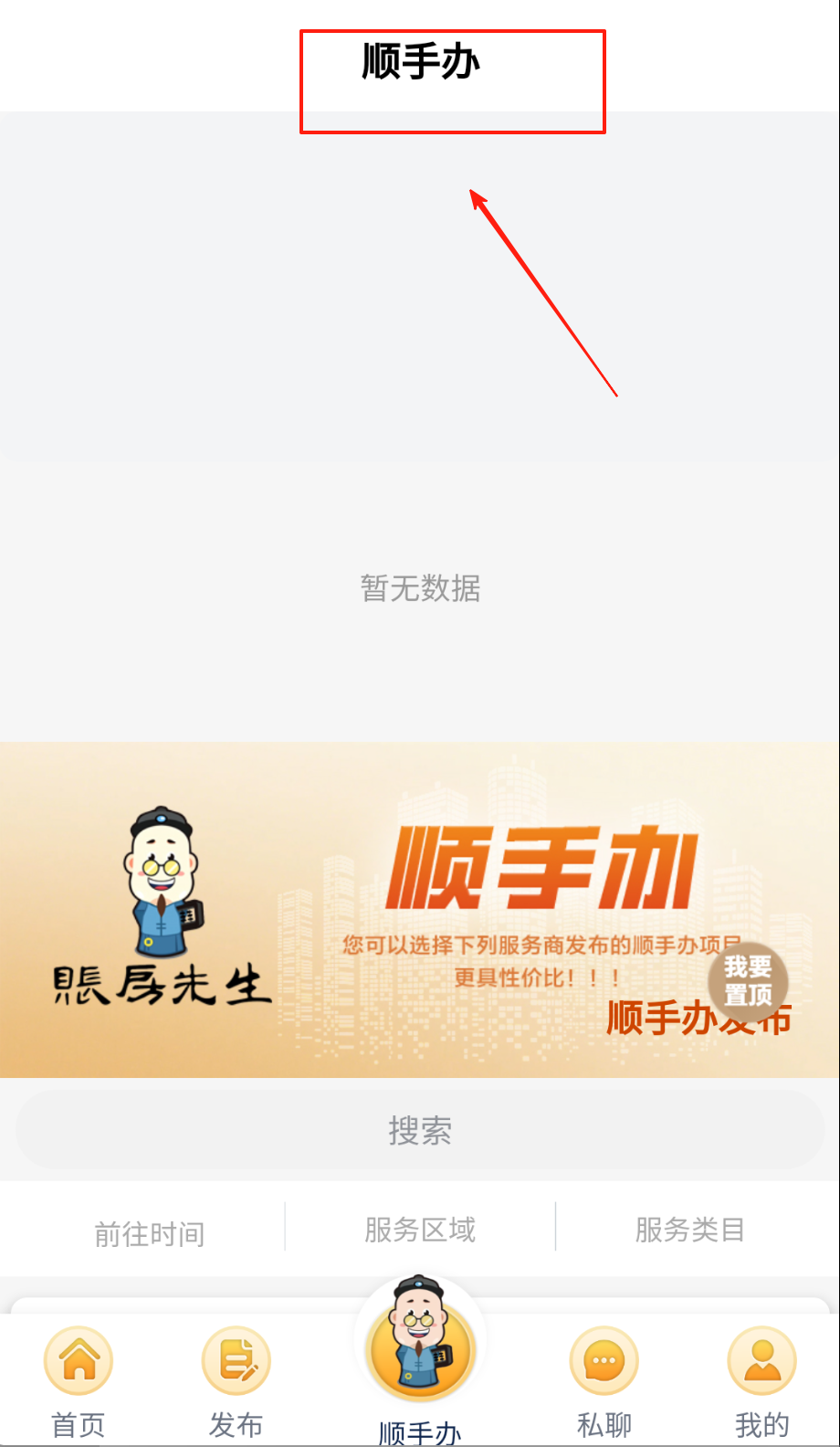The height and width of the screenshot is (1447, 840).
Task: Open the 前往时间 filter
Action: tap(149, 1233)
